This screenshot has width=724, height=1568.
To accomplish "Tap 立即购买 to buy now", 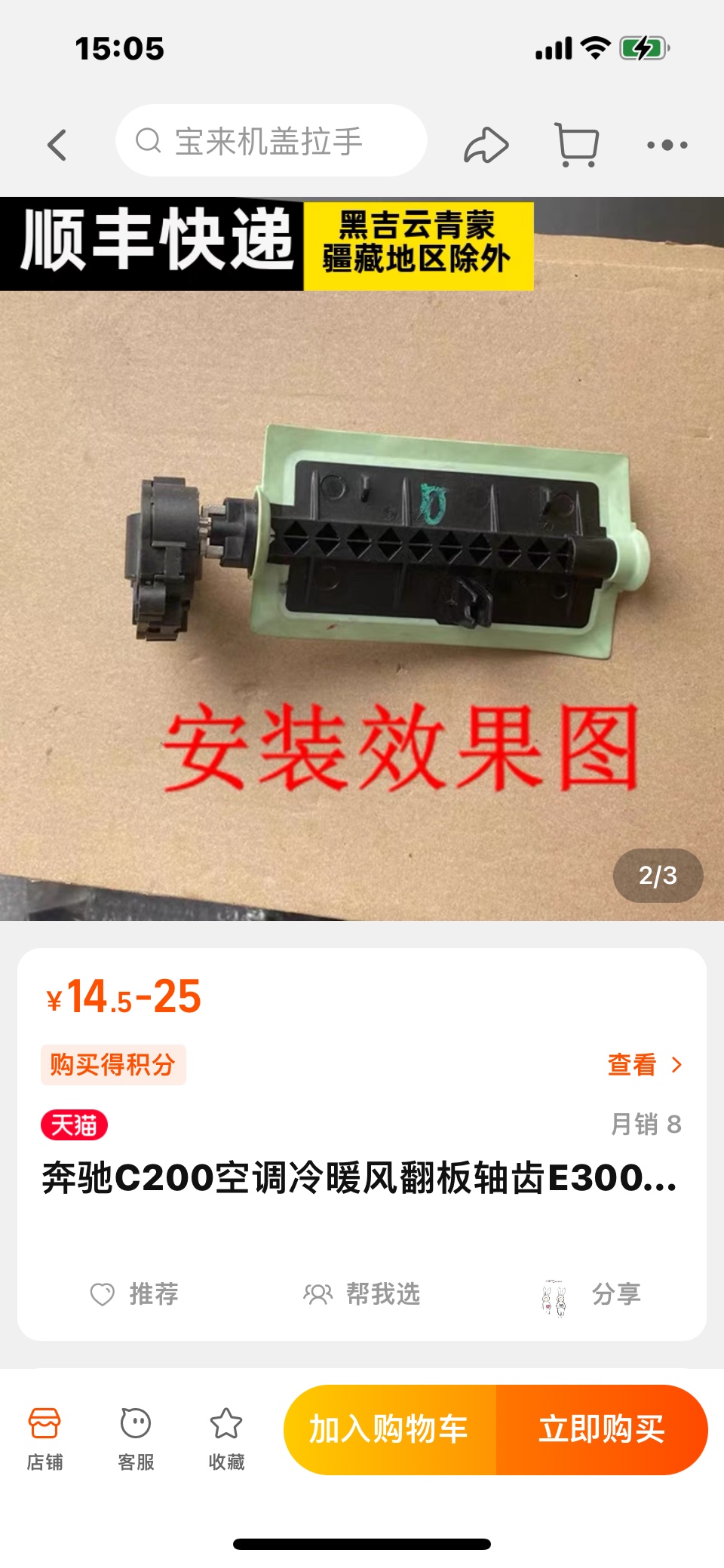I will coord(601,1429).
